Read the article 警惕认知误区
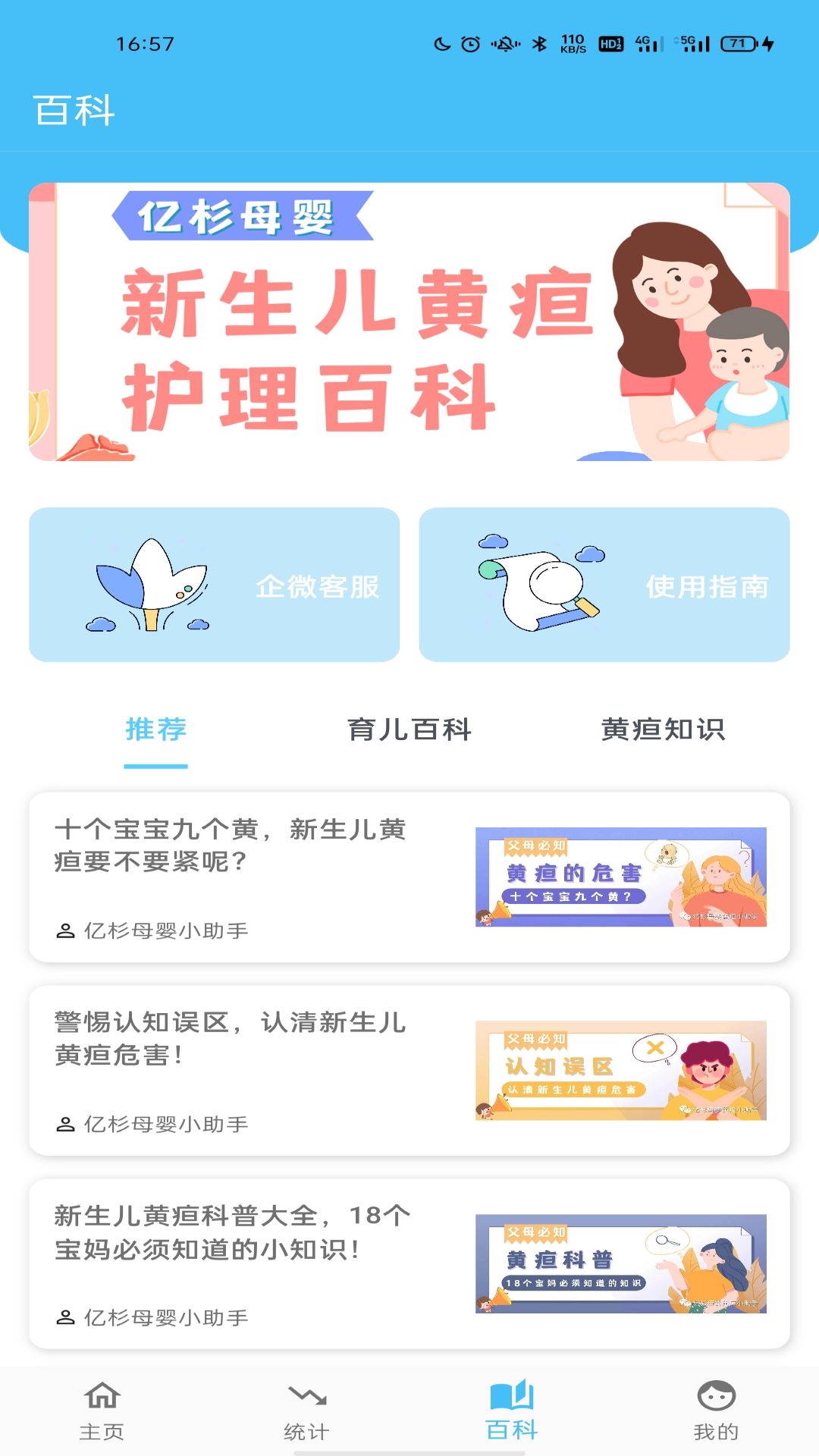 coord(409,1071)
